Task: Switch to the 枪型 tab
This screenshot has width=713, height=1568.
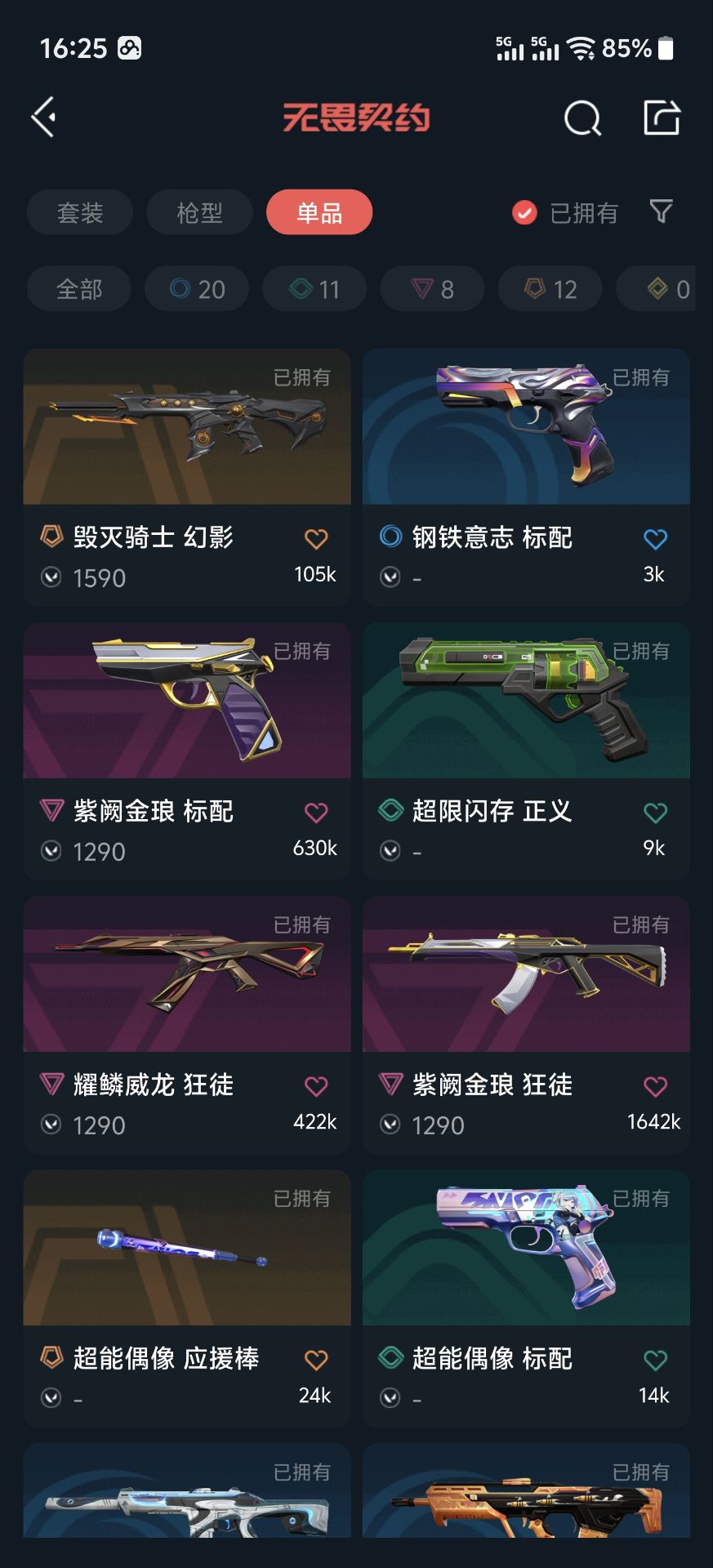Action: 199,212
